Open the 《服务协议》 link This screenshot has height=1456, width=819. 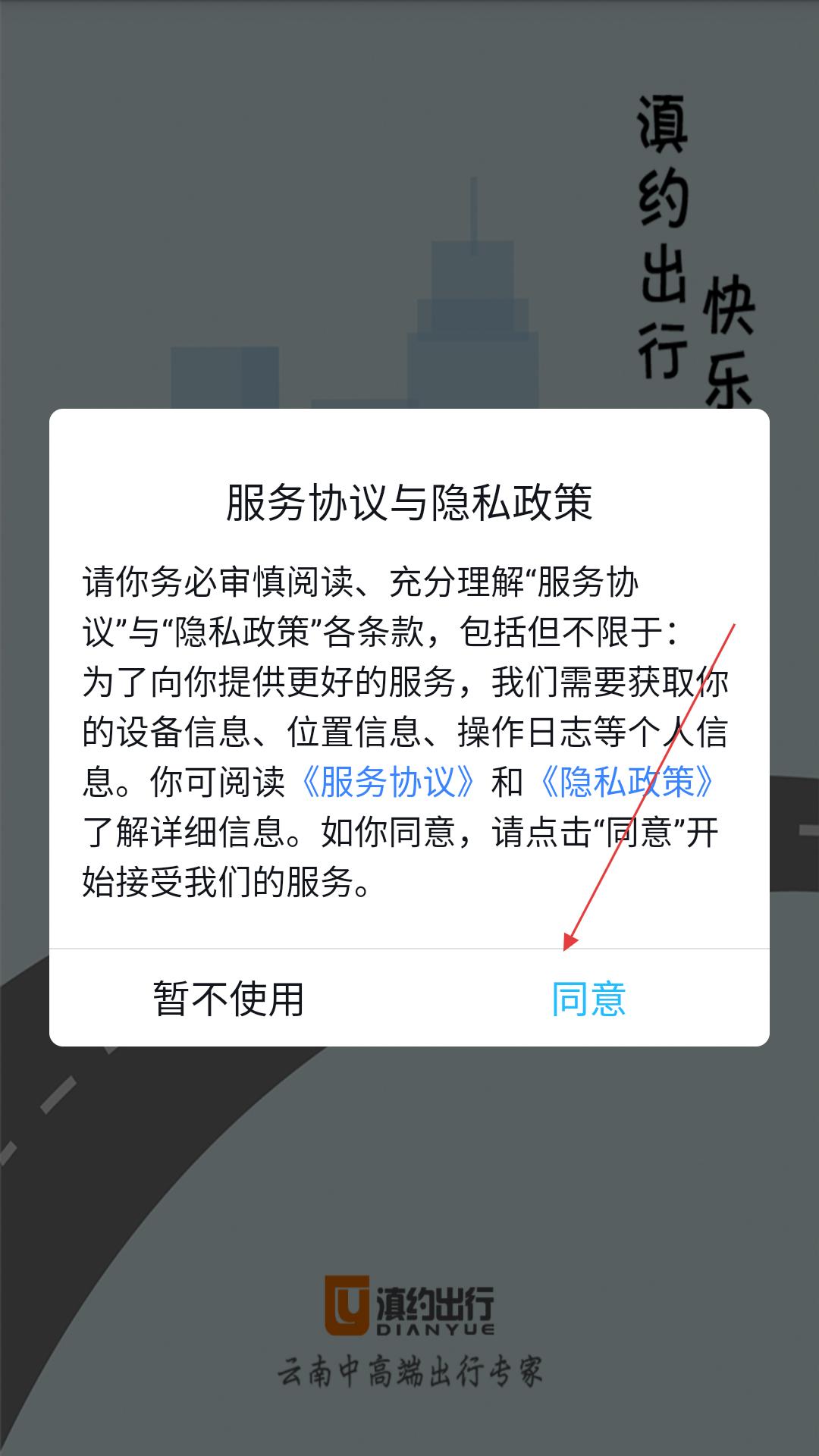tap(388, 783)
